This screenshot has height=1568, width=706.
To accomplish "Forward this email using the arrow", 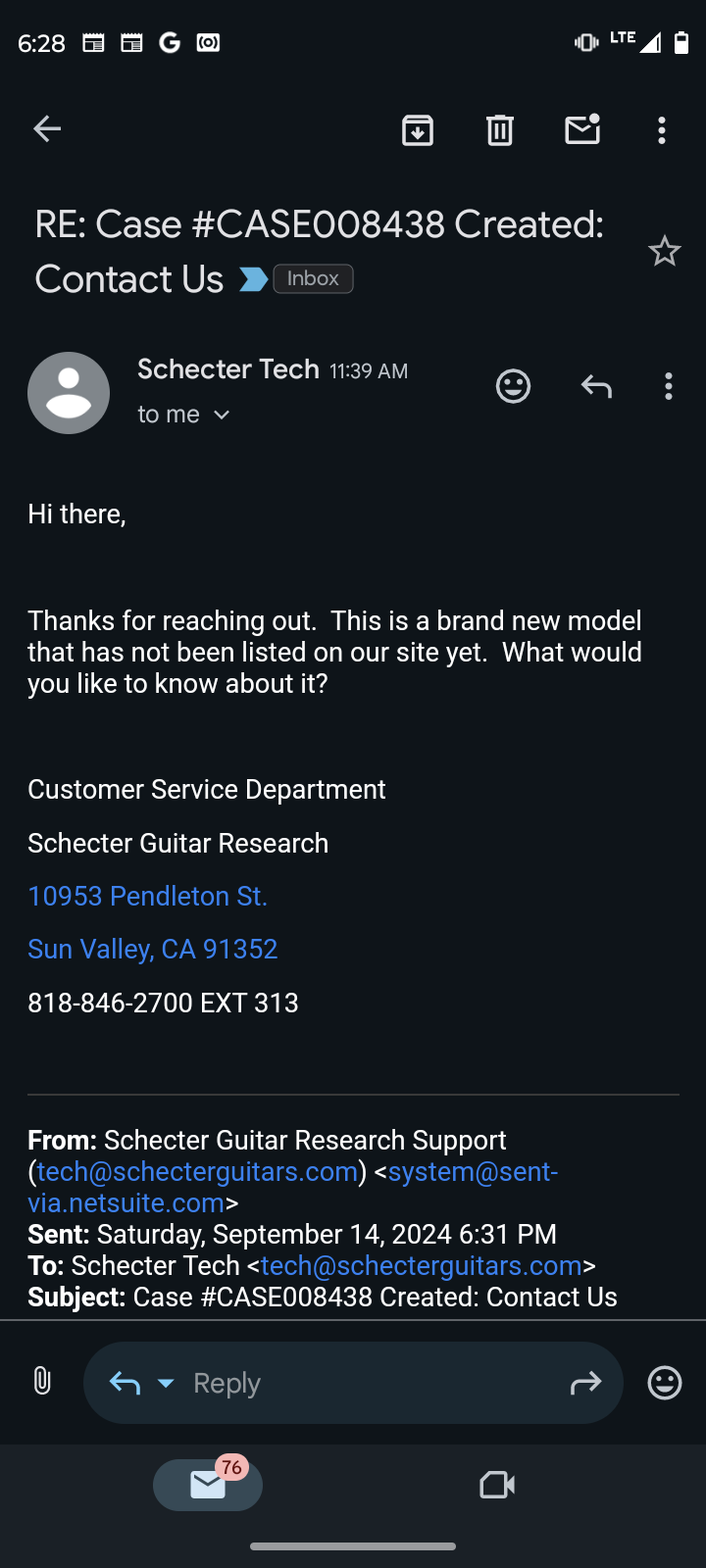I will (x=585, y=1383).
